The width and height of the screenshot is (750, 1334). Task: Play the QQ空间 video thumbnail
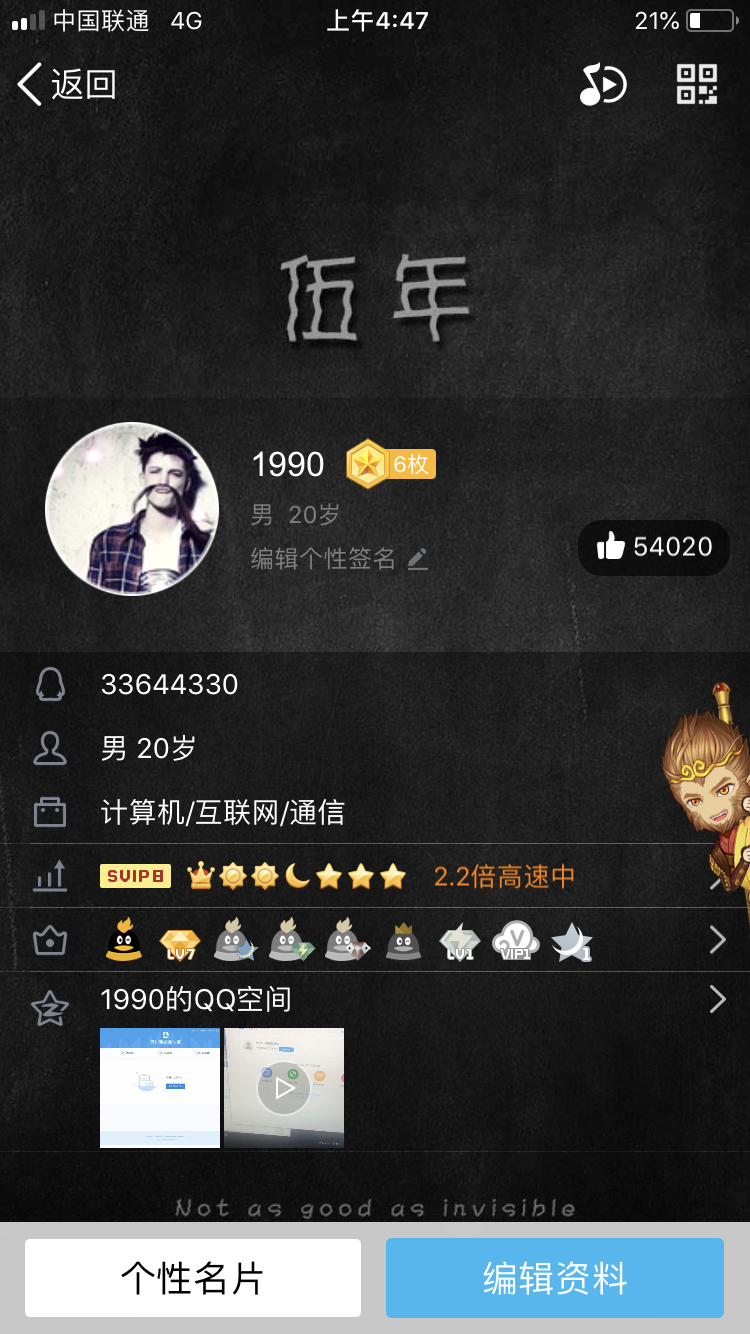pos(284,1087)
